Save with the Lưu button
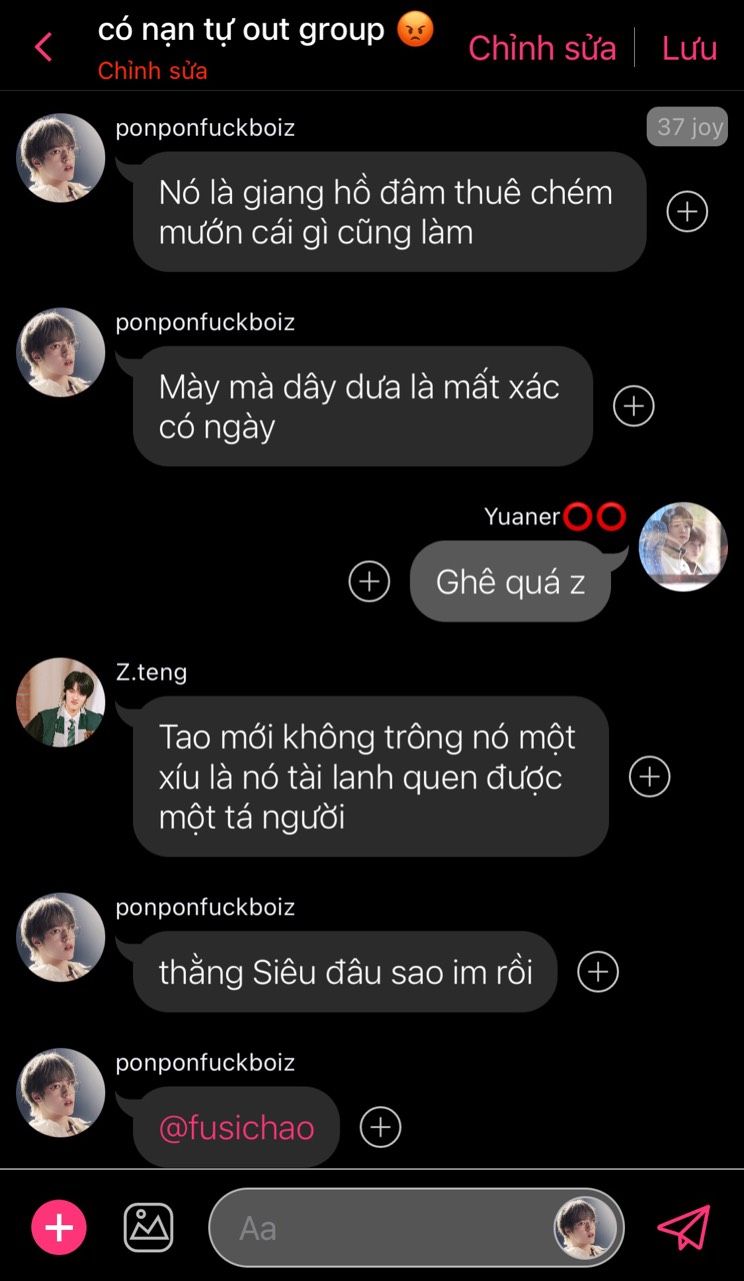This screenshot has height=1281, width=744. (x=689, y=48)
